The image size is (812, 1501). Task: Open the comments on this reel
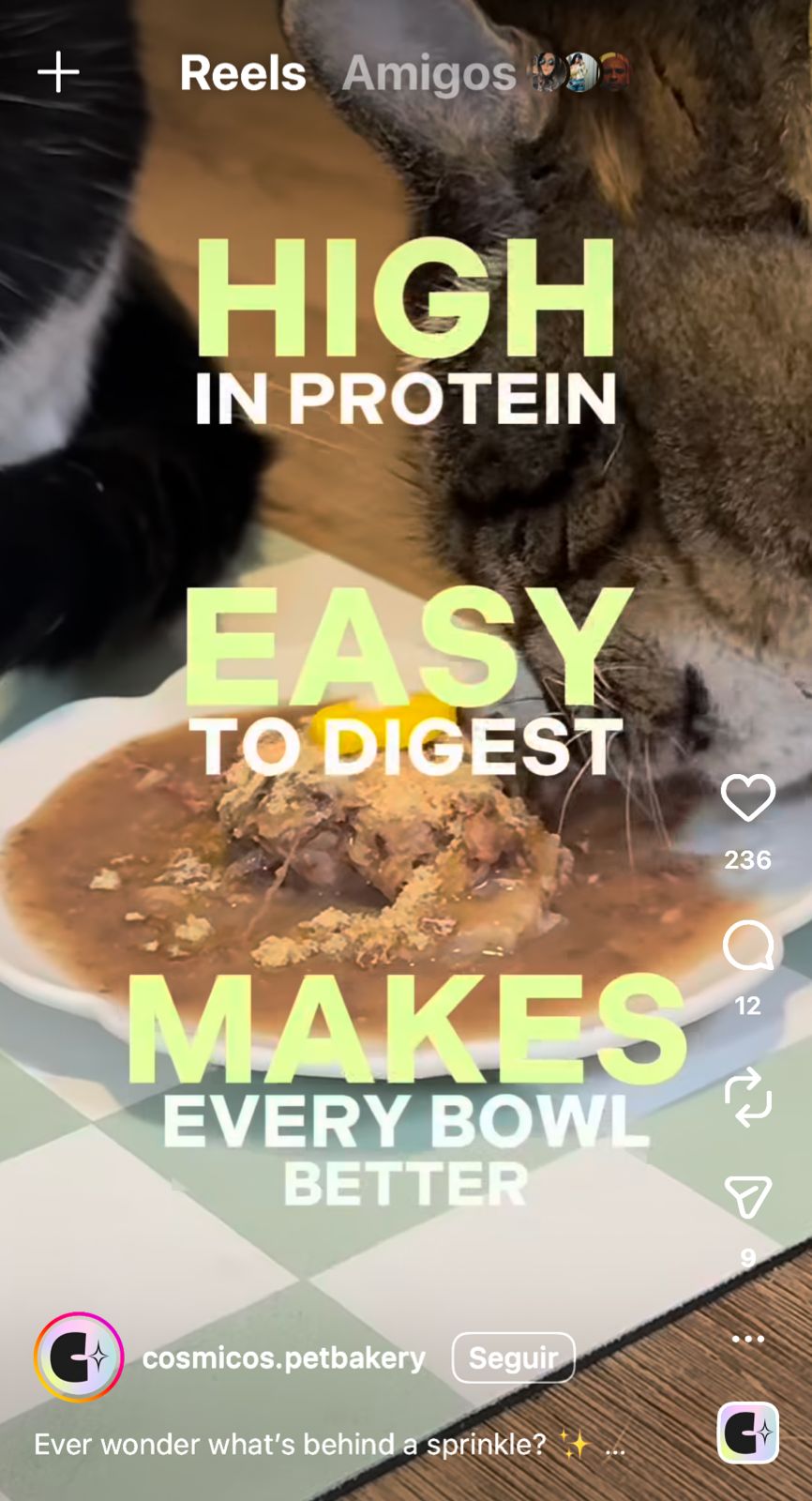747,947
